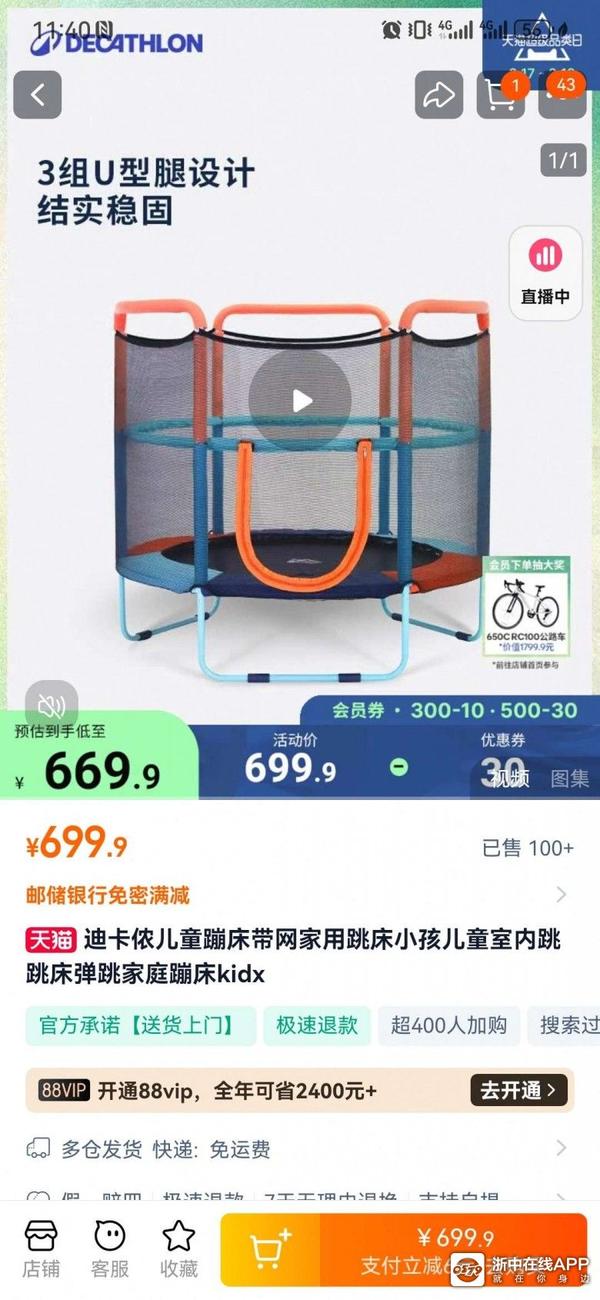The image size is (600, 1300).
Task: Contact 客服 customer service
Action: (110, 1248)
